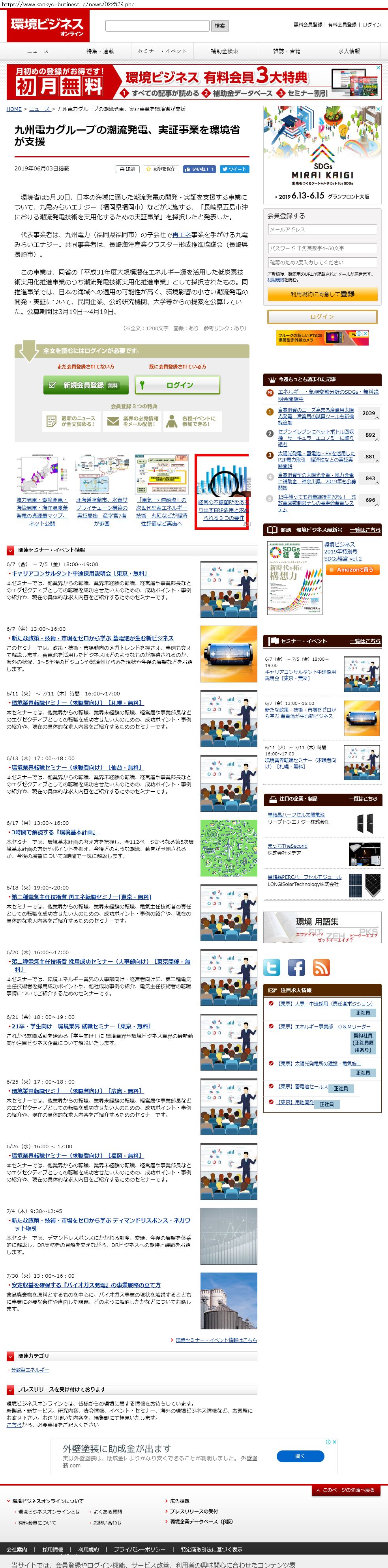This screenshot has height=1568, width=388.
Task: Open the sidebar ログイン button
Action: [322, 316]
